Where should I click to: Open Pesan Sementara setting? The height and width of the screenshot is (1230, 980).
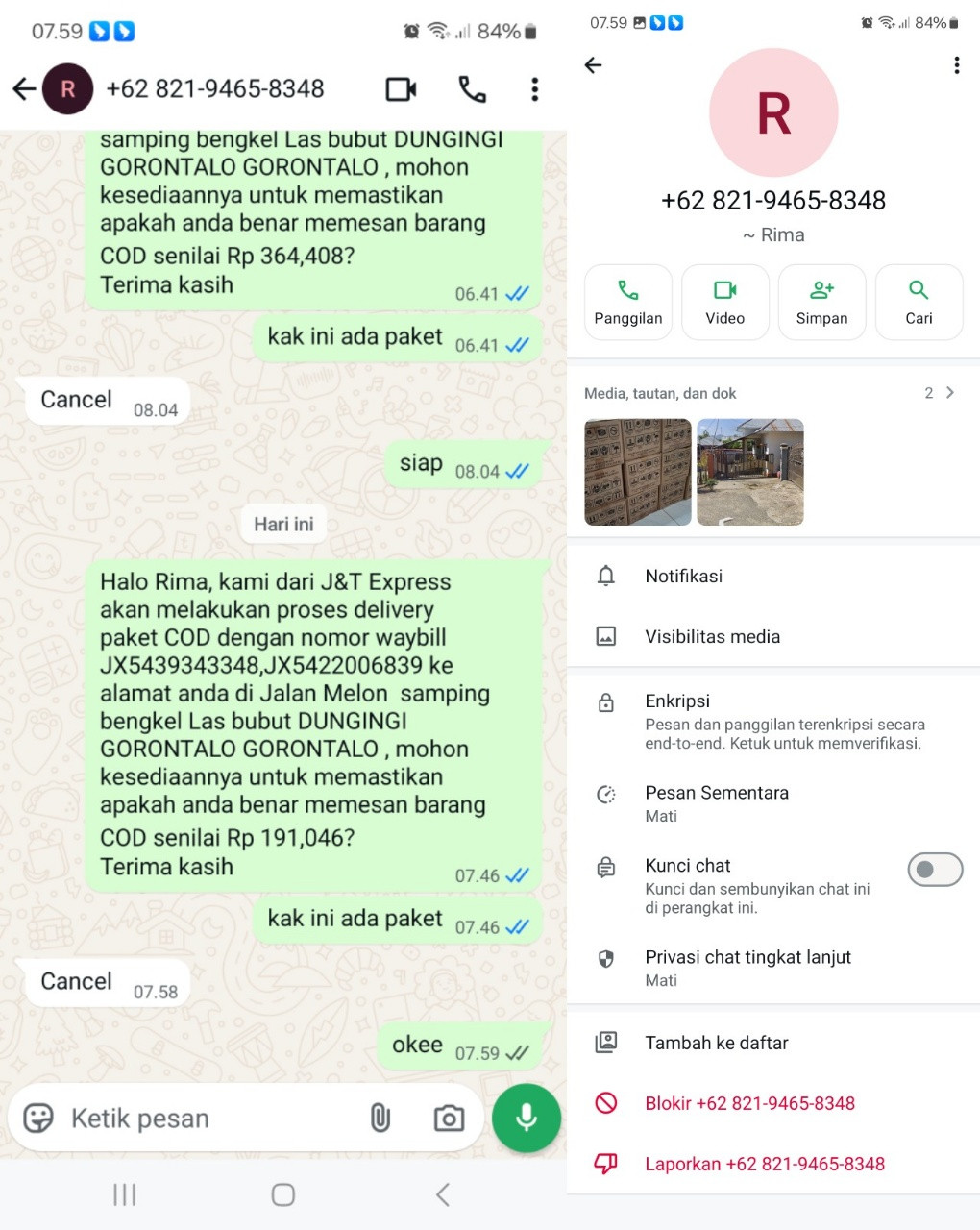click(x=773, y=803)
